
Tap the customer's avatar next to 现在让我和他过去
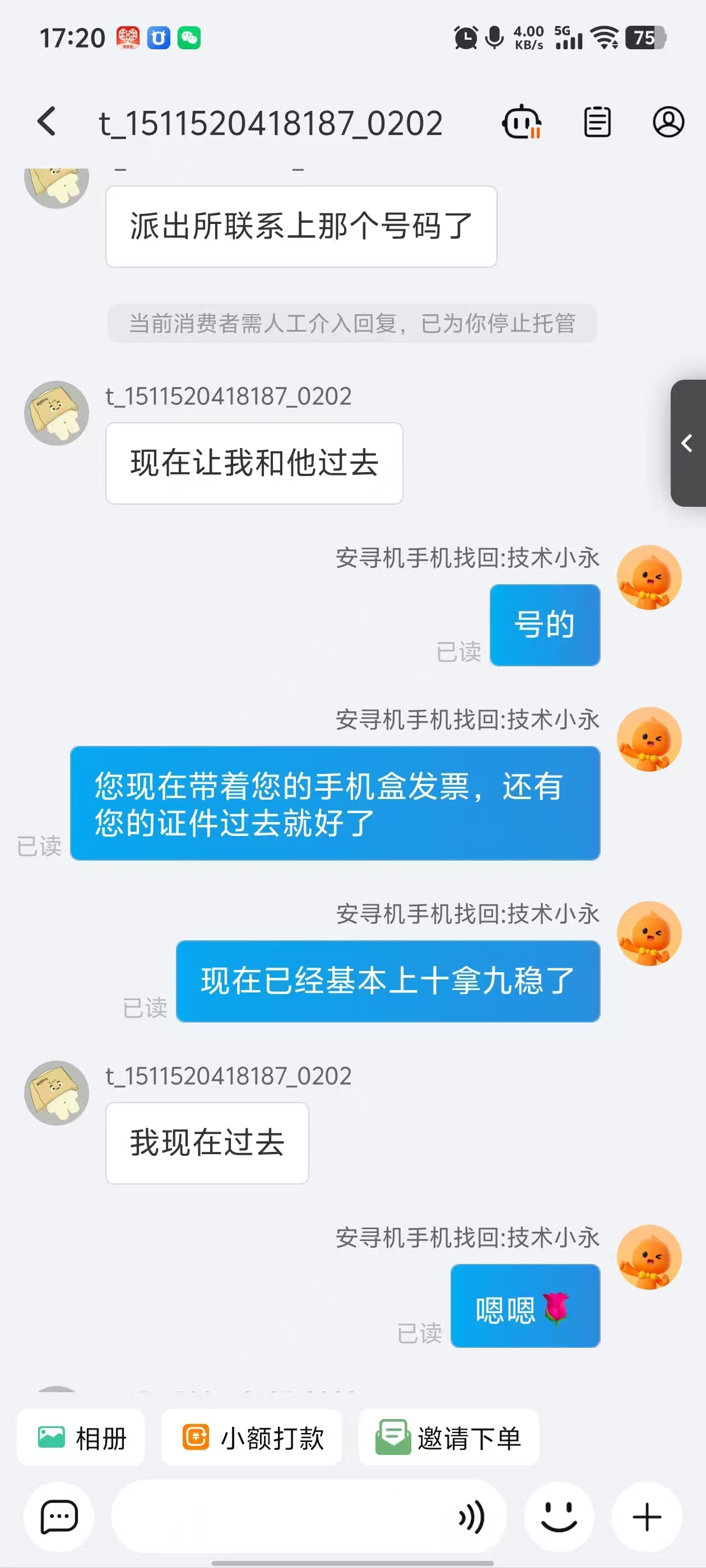(x=57, y=413)
